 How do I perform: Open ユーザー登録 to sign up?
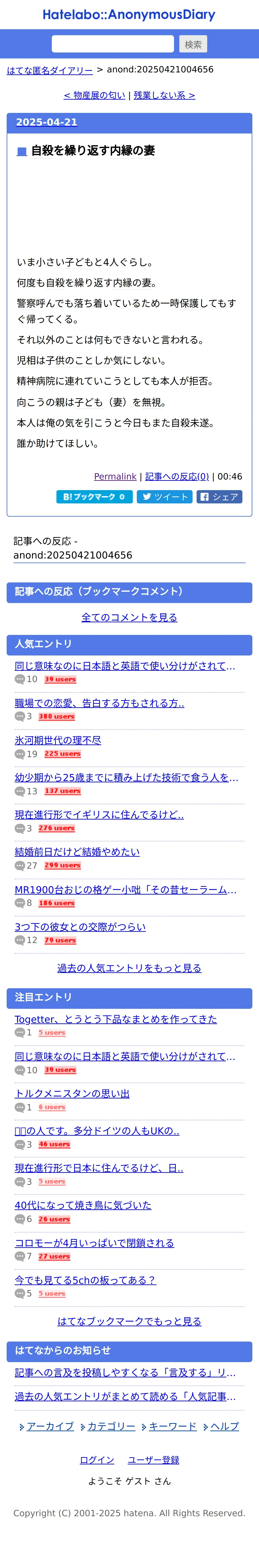point(153,1460)
